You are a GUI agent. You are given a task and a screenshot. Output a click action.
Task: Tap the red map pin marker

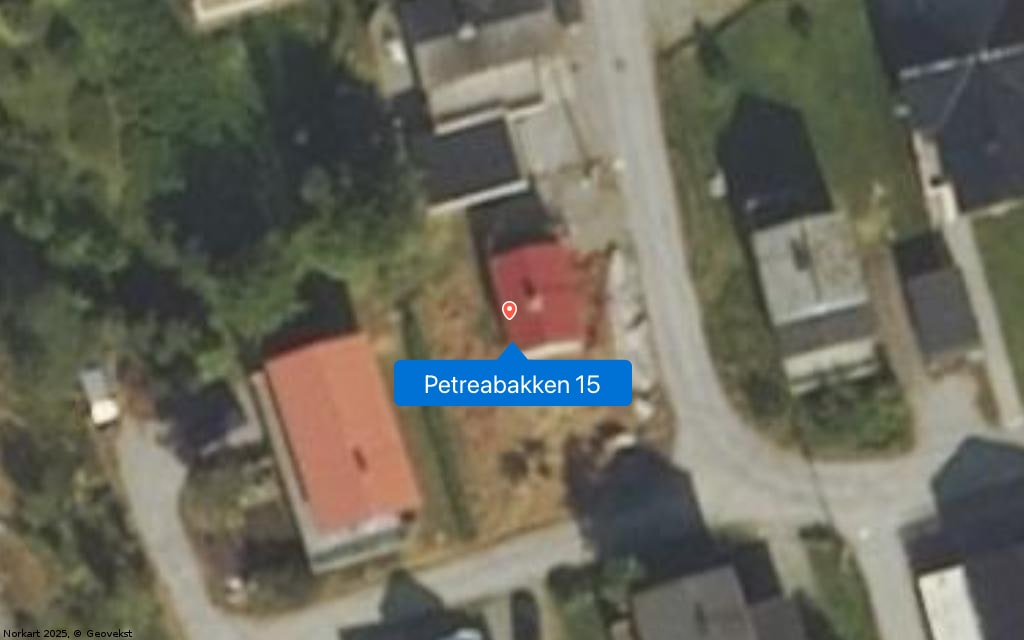[x=509, y=310]
